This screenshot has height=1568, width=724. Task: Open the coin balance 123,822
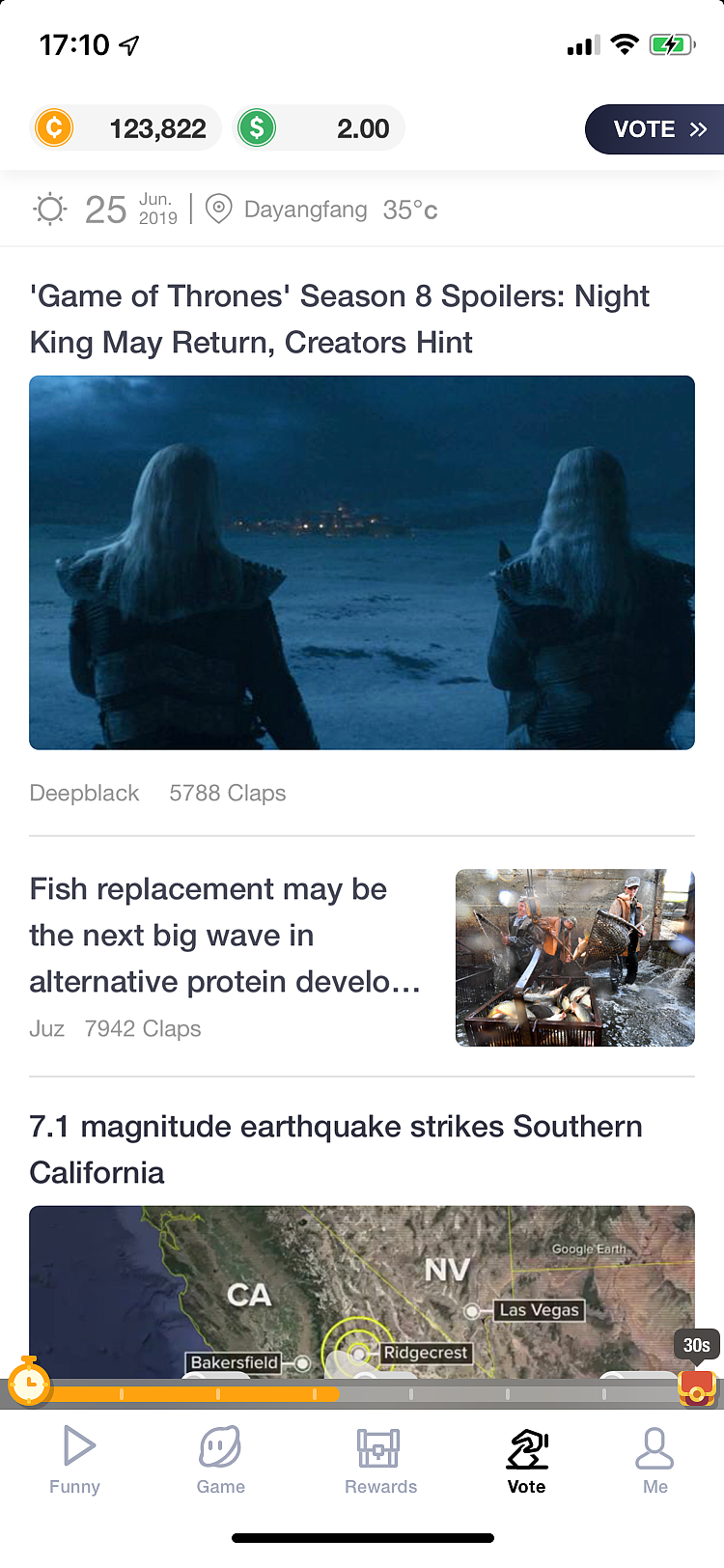tap(127, 128)
